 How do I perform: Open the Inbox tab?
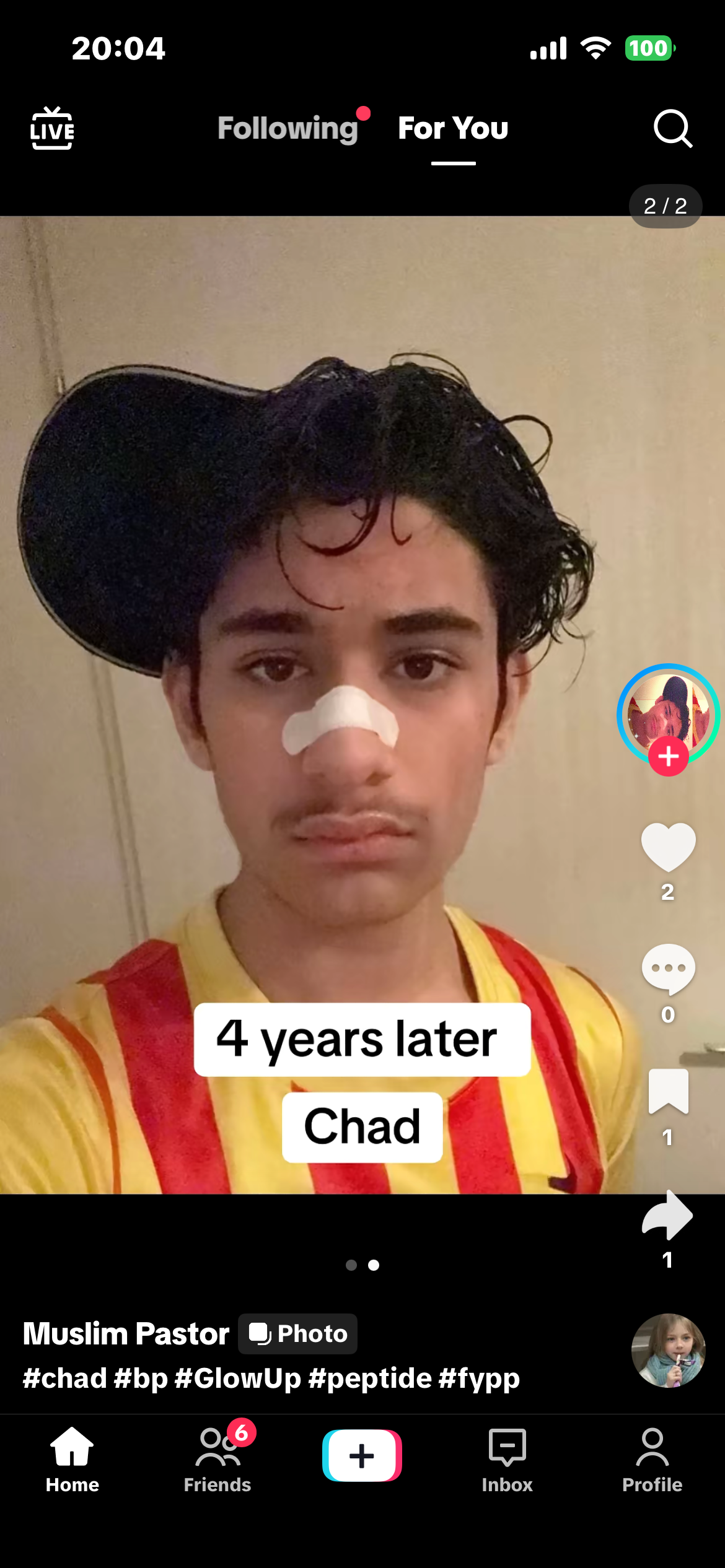click(507, 1458)
